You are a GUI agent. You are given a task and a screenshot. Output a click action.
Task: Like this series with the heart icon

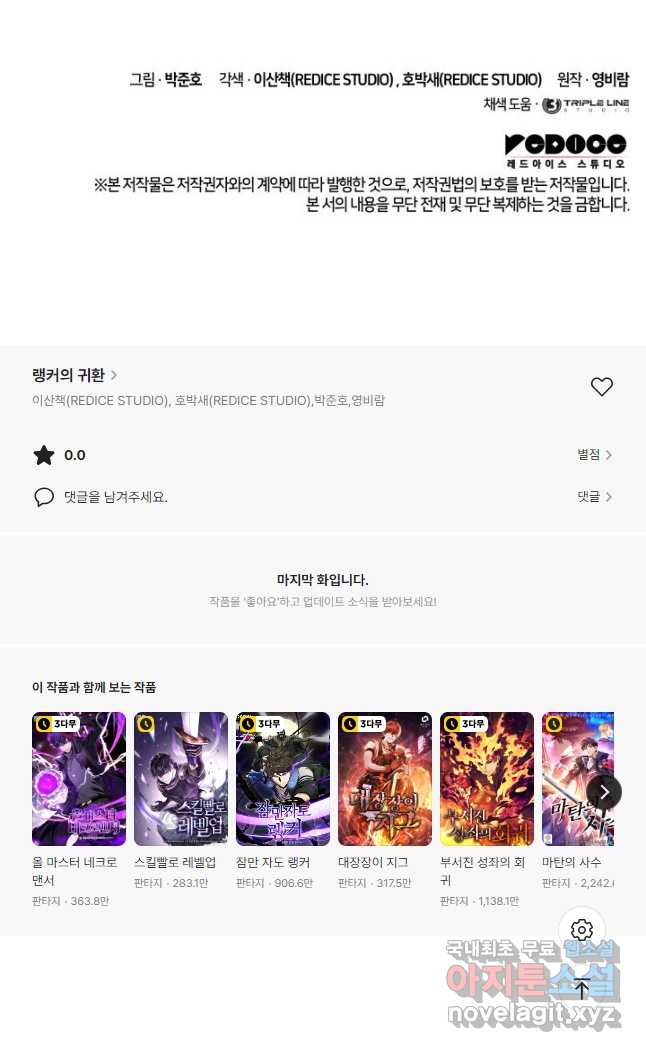[601, 387]
